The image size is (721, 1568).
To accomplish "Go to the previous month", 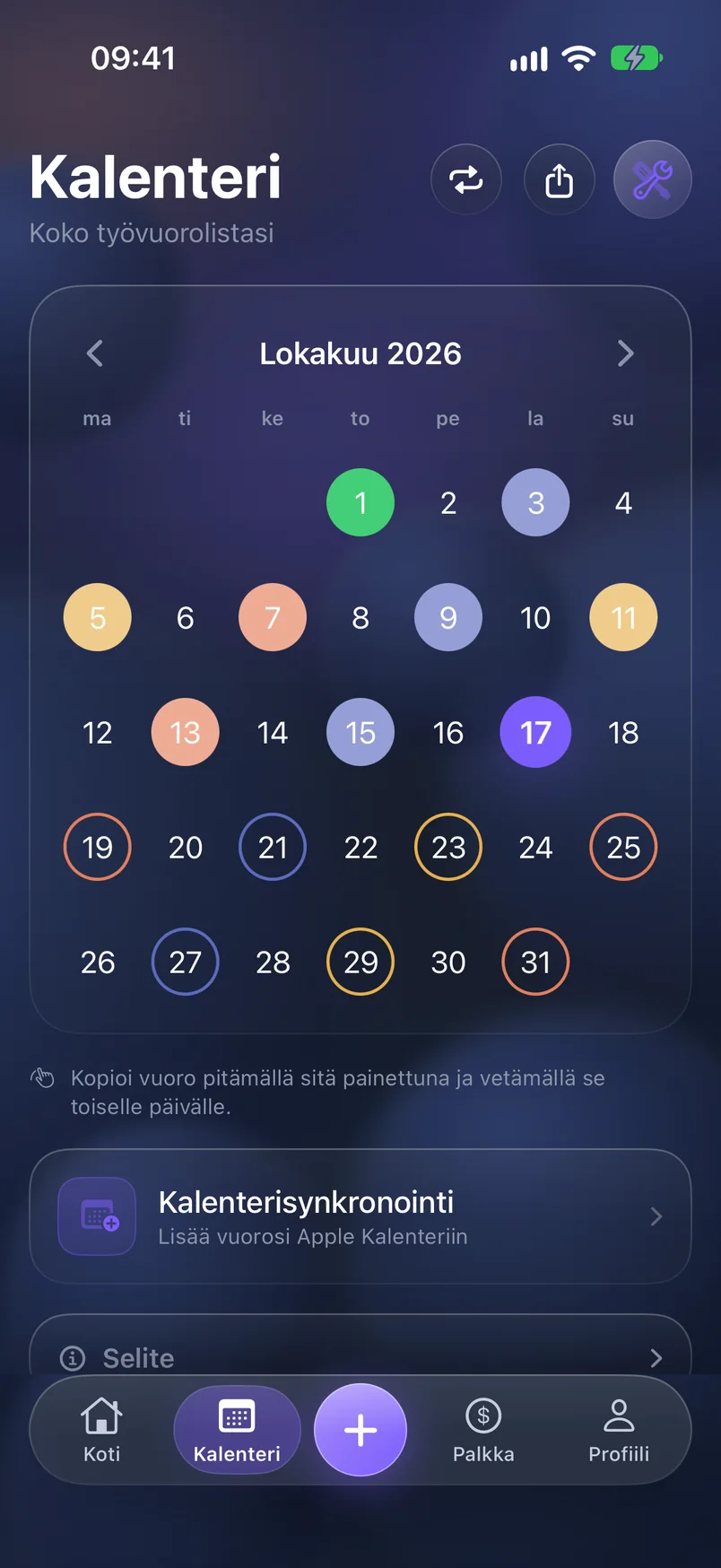I will [x=95, y=353].
